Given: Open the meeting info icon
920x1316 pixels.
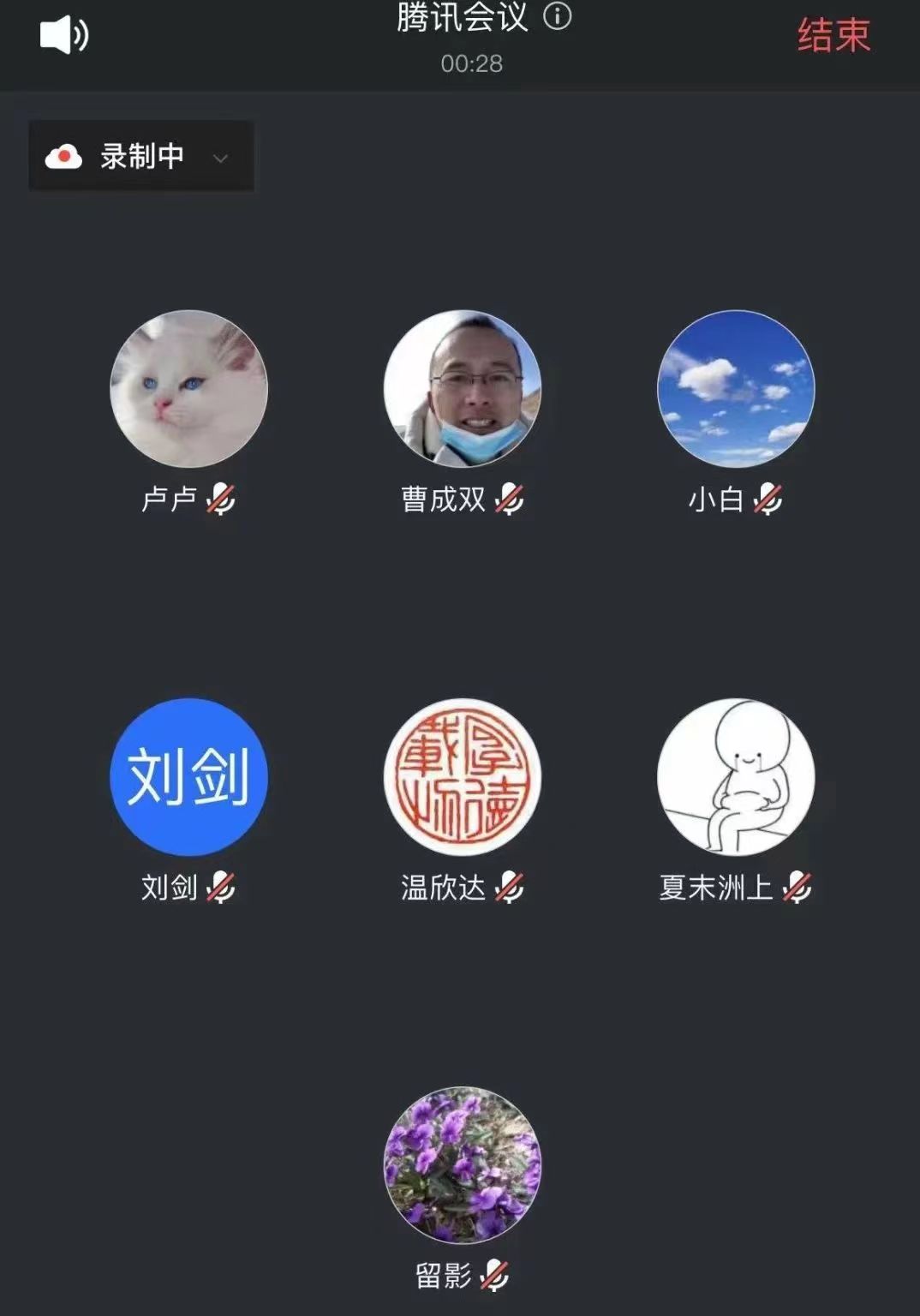Looking at the screenshot, I should click(x=558, y=16).
